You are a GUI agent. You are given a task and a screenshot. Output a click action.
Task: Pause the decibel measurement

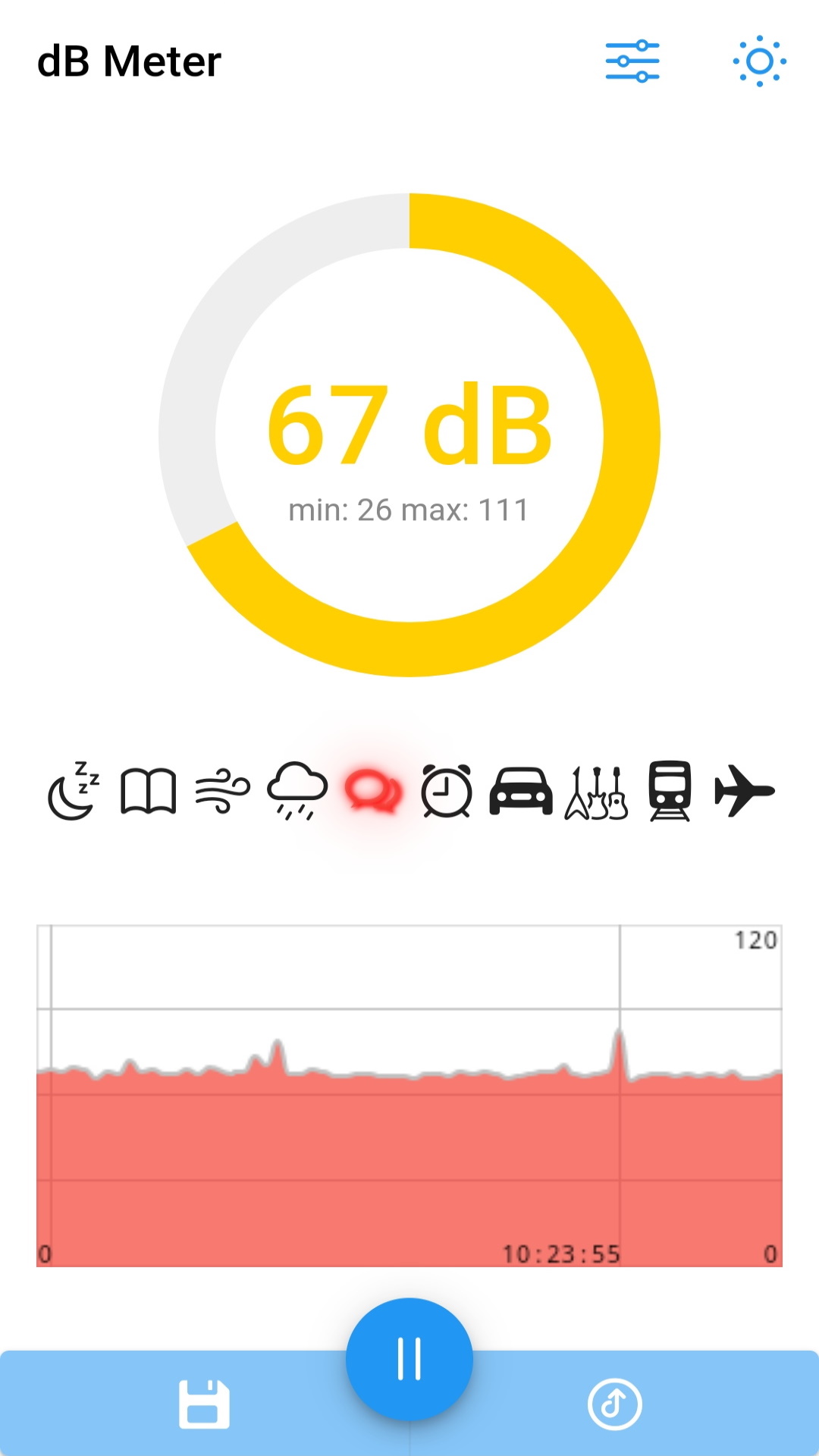point(409,1357)
